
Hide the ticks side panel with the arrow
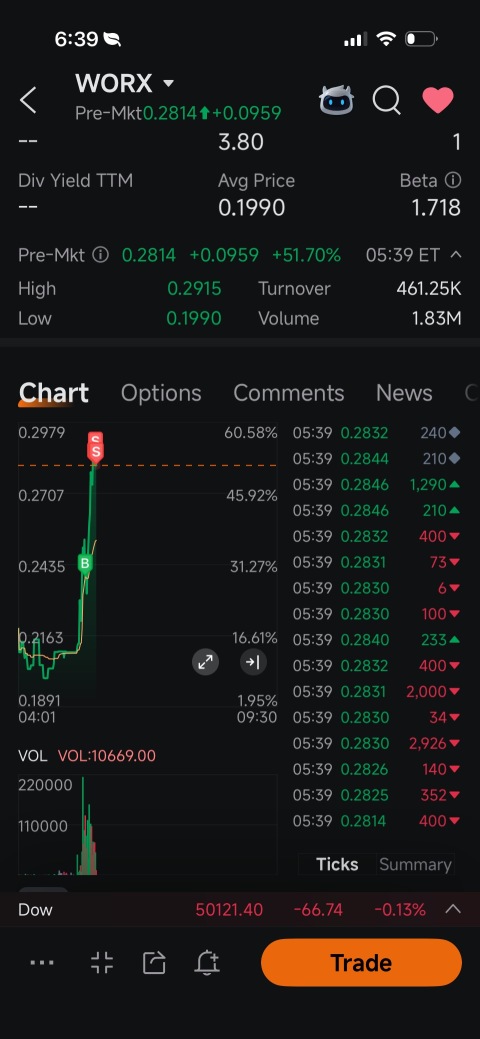tap(253, 661)
